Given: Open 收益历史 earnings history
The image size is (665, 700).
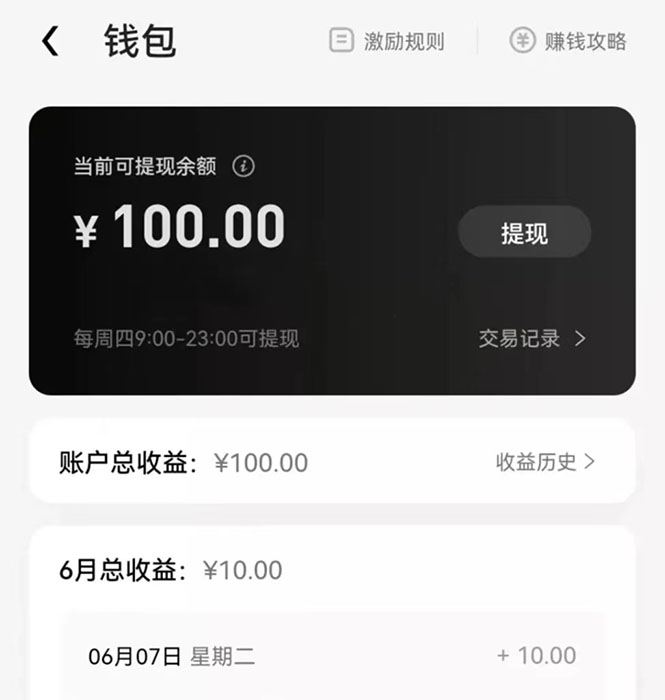Looking at the screenshot, I should pyautogui.click(x=545, y=462).
